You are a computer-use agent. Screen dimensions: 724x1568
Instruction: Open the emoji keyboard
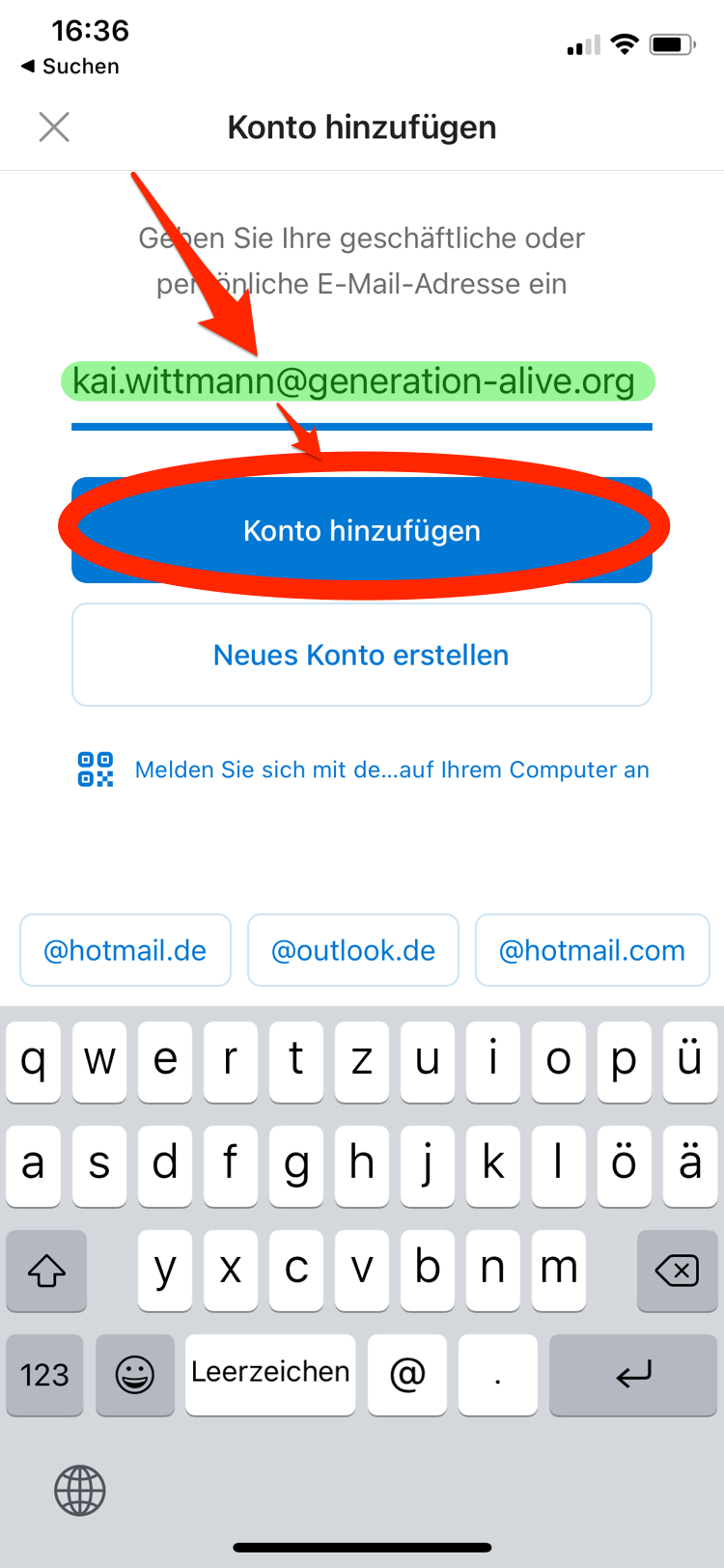pyautogui.click(x=135, y=1374)
